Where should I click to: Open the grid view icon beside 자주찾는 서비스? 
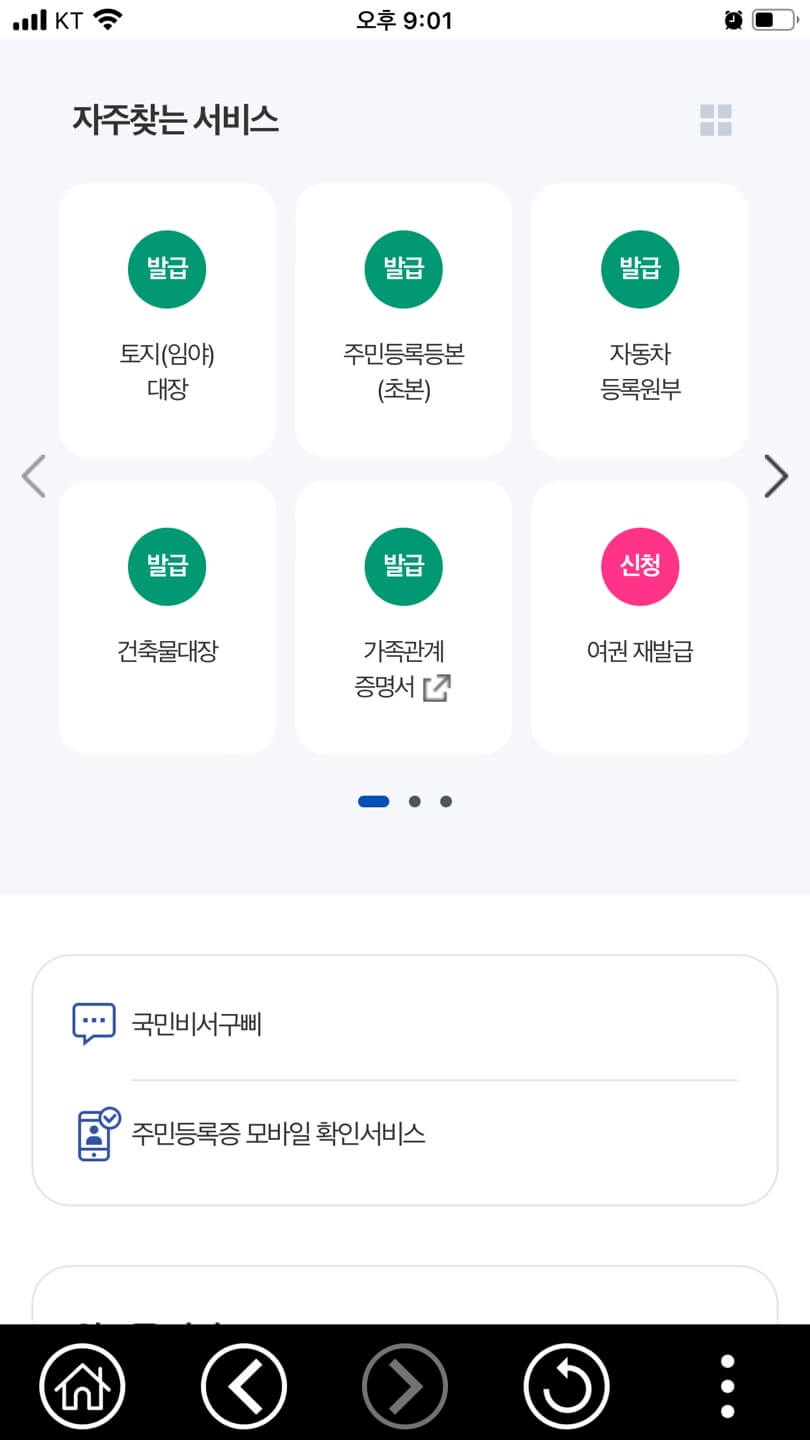716,120
